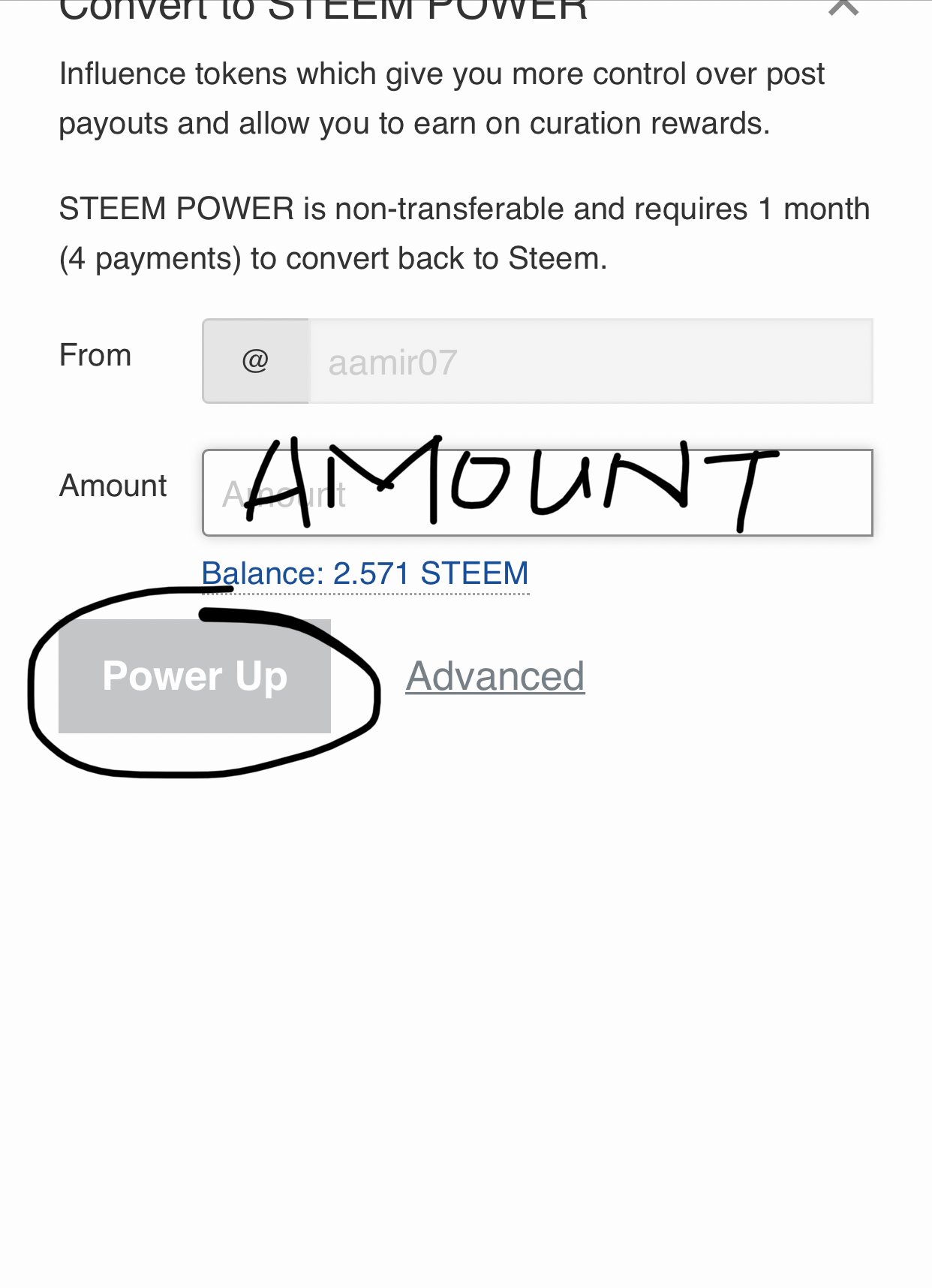
Task: Tap the Power Up button
Action: click(x=194, y=676)
